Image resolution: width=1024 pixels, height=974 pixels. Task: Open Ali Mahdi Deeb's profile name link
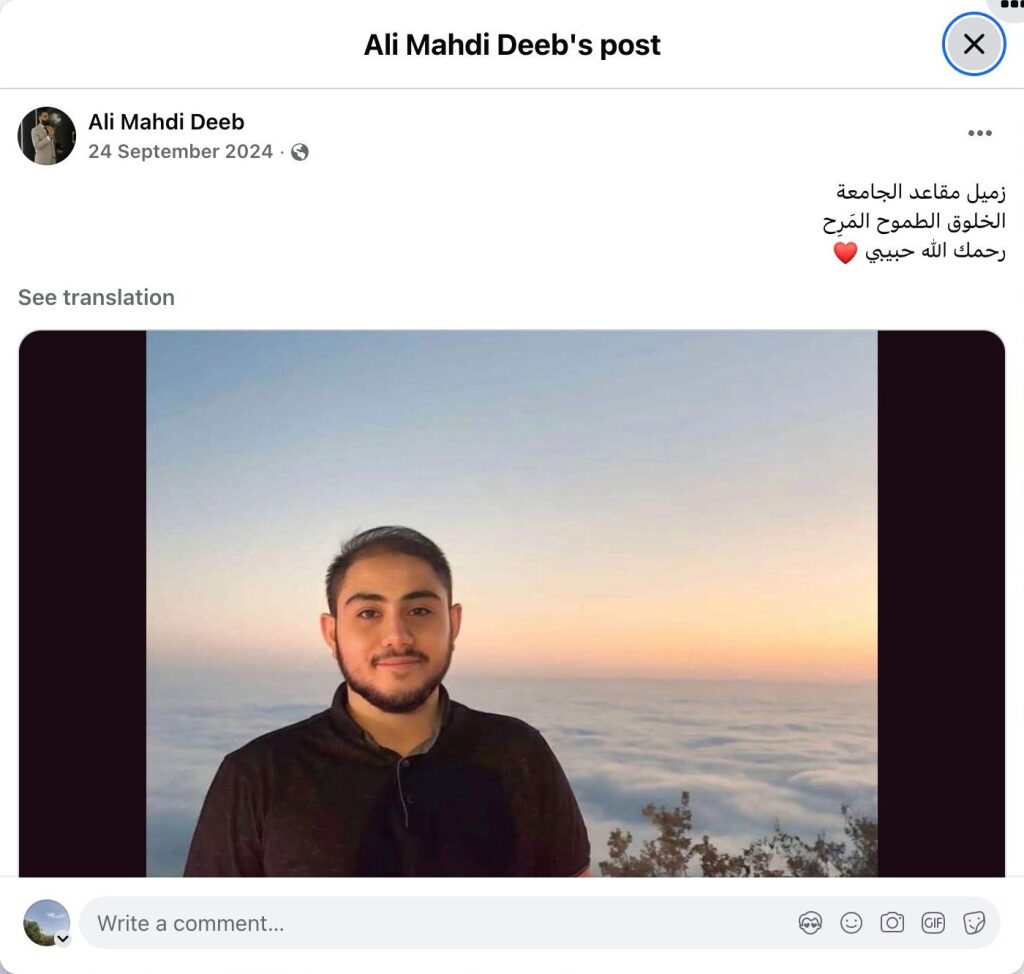[166, 122]
